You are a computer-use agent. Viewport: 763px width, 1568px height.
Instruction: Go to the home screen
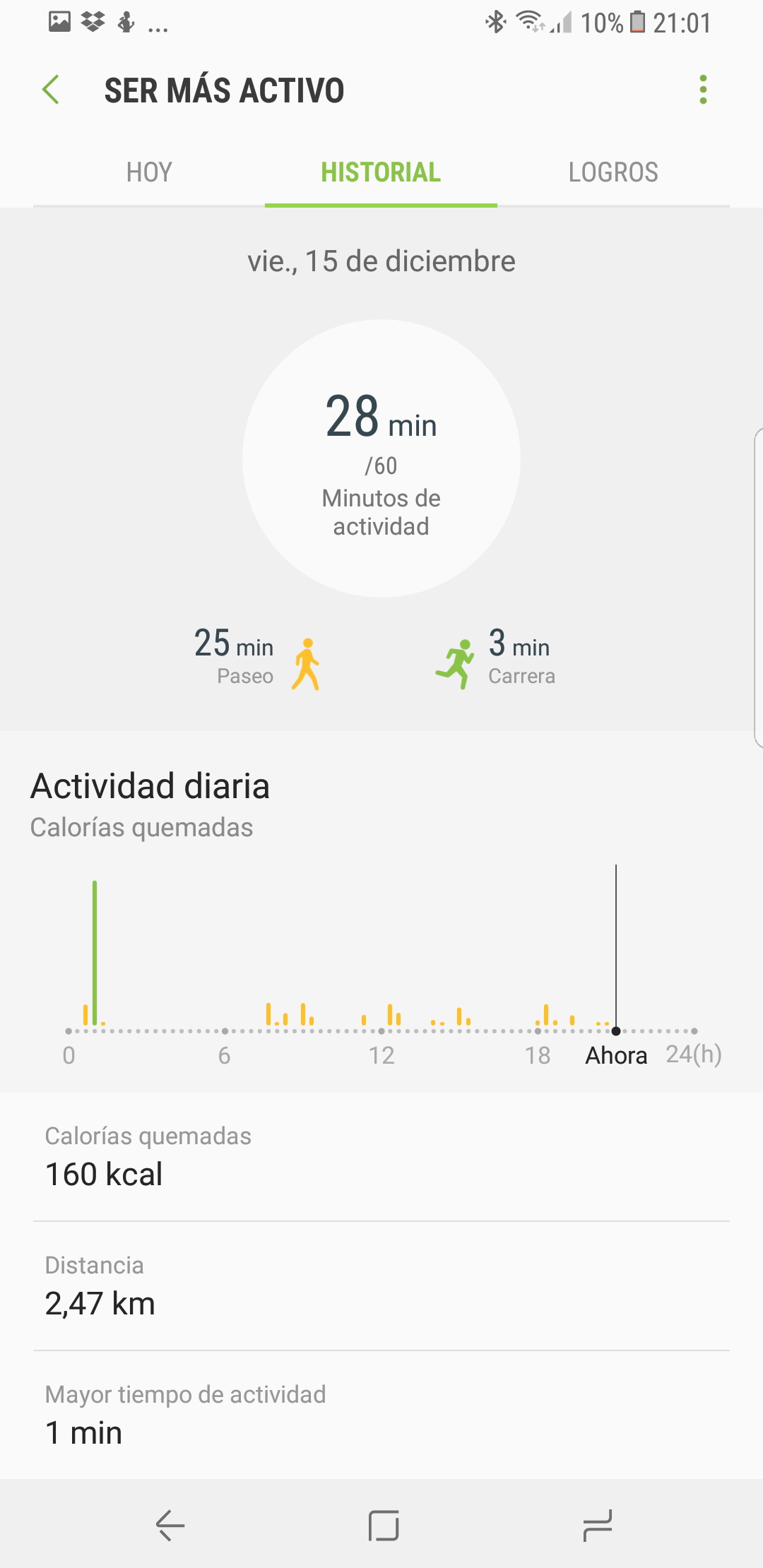pyautogui.click(x=384, y=1526)
